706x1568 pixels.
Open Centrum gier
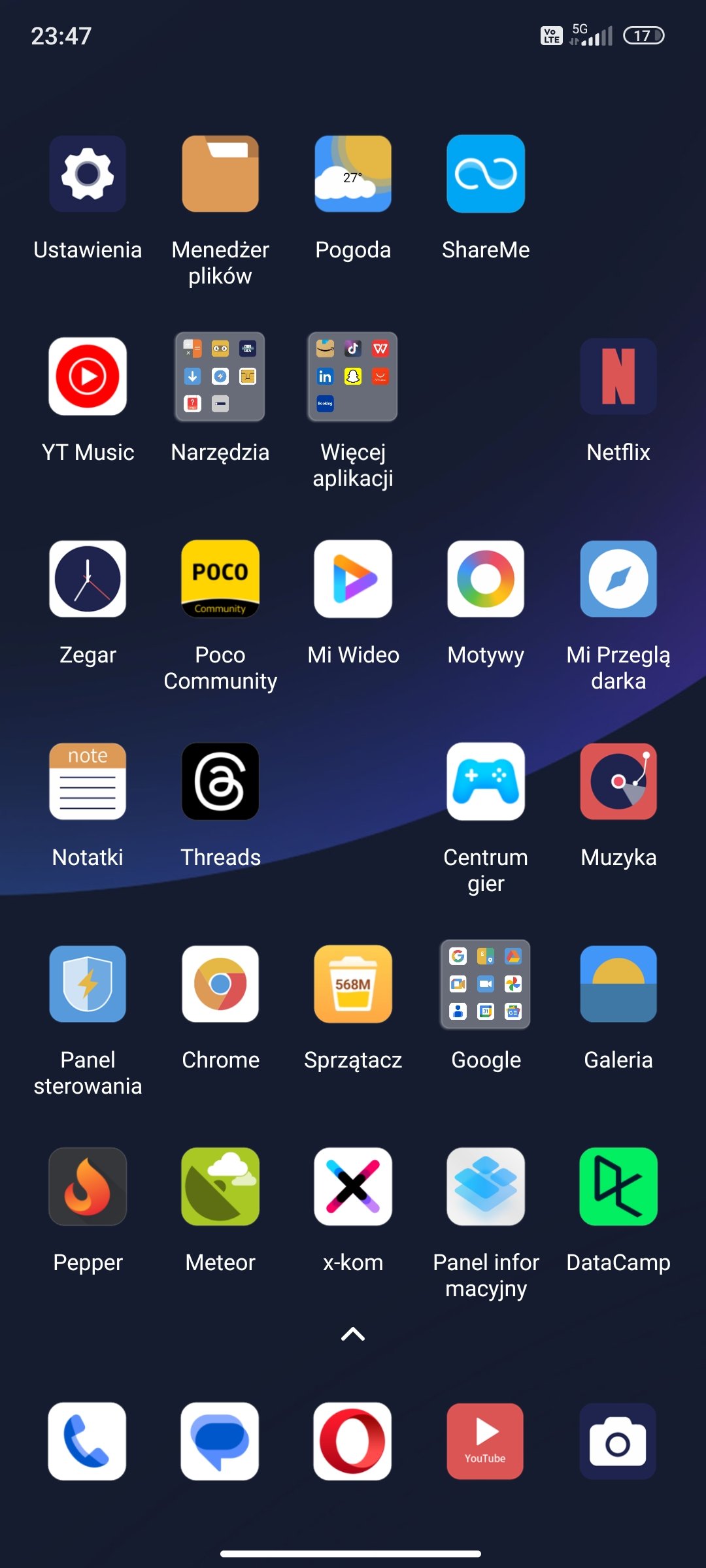tap(486, 781)
